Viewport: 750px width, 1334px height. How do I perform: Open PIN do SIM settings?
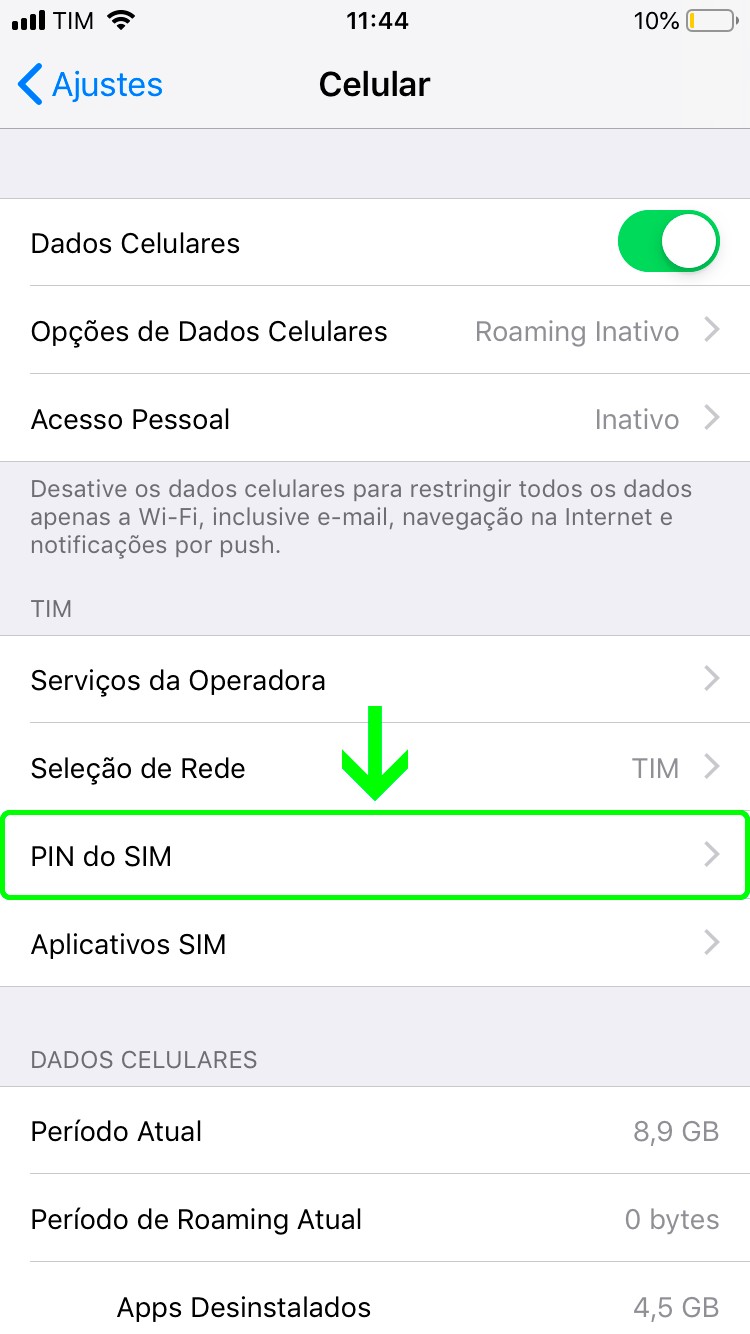(375, 856)
